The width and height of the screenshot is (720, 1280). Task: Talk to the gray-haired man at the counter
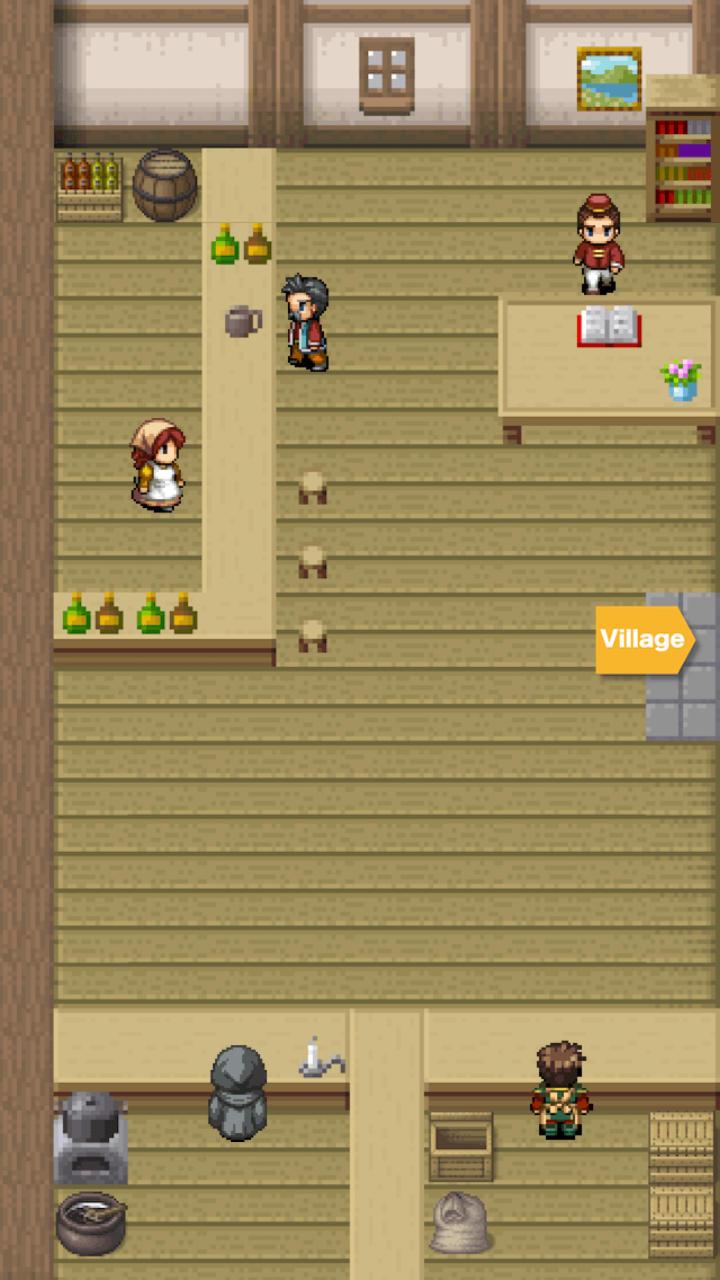click(x=306, y=323)
